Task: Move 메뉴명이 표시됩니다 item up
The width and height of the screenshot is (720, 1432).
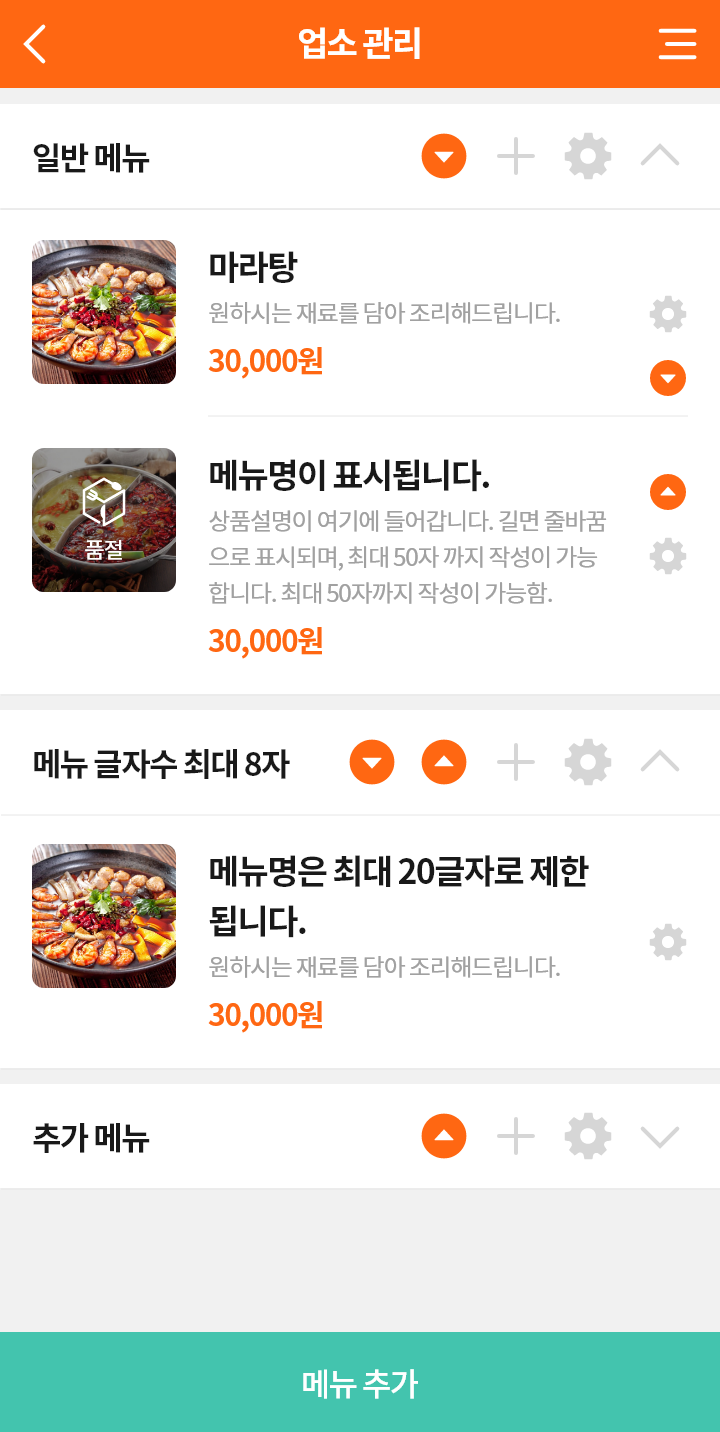Action: pos(668,492)
